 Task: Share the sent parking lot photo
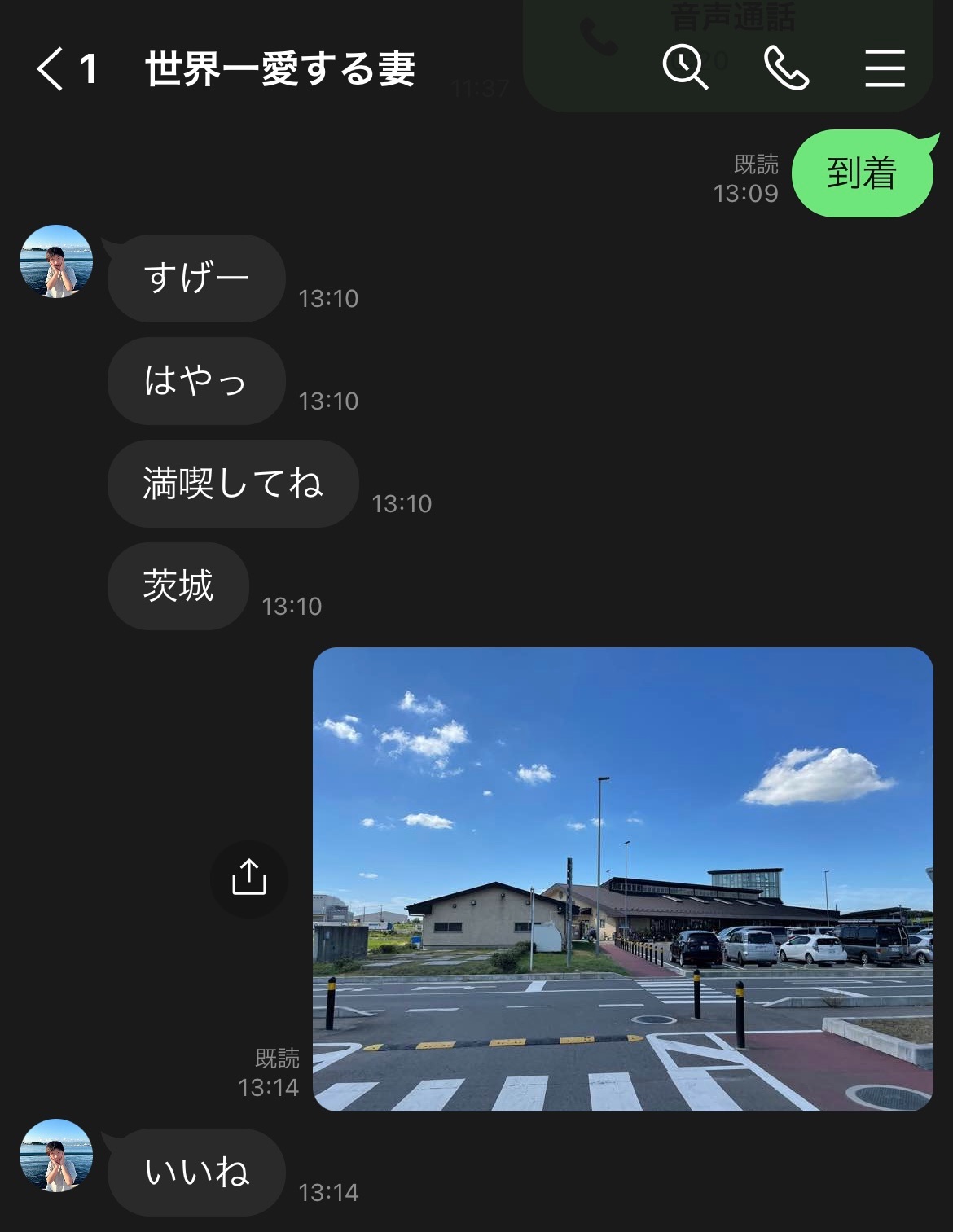[x=249, y=878]
